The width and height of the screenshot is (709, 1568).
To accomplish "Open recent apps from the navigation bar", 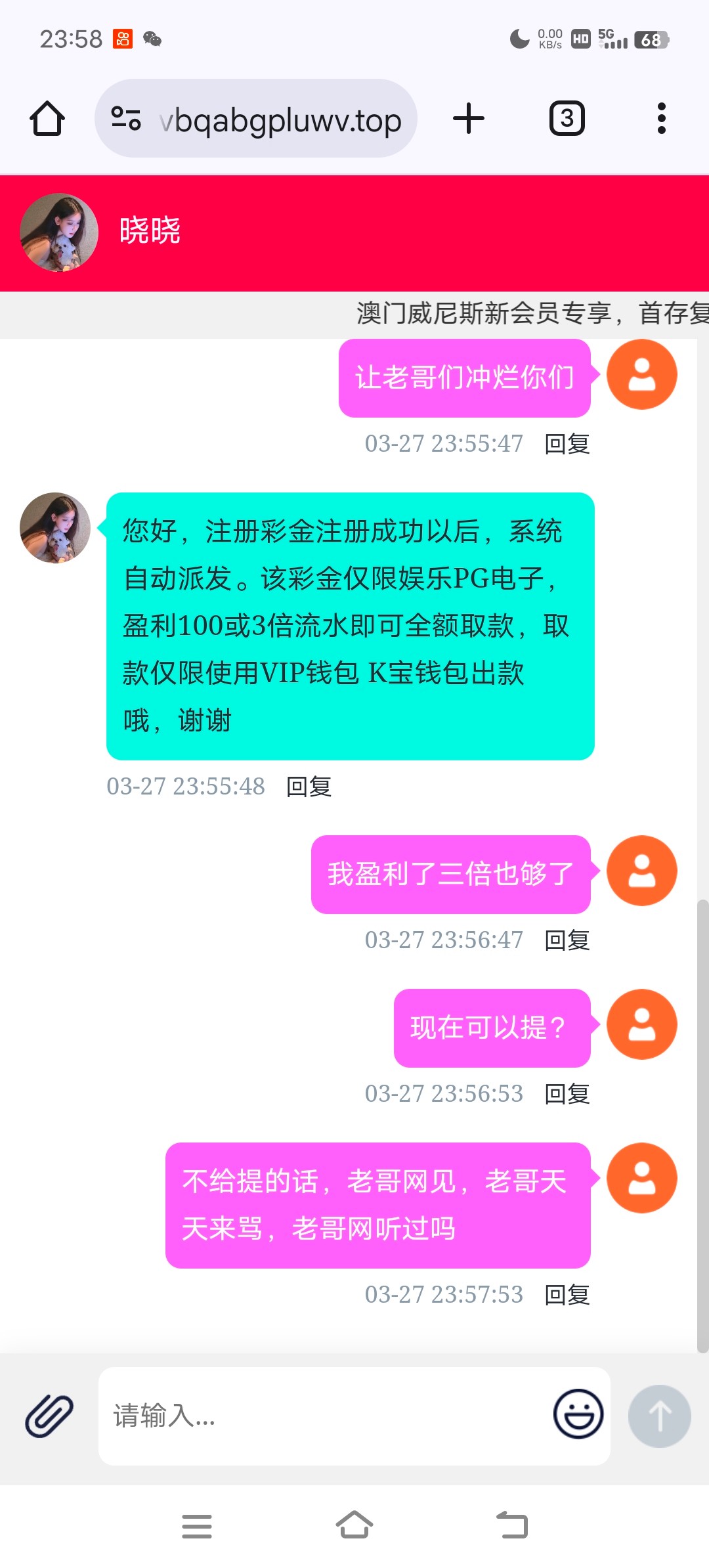I will 197,1526.
